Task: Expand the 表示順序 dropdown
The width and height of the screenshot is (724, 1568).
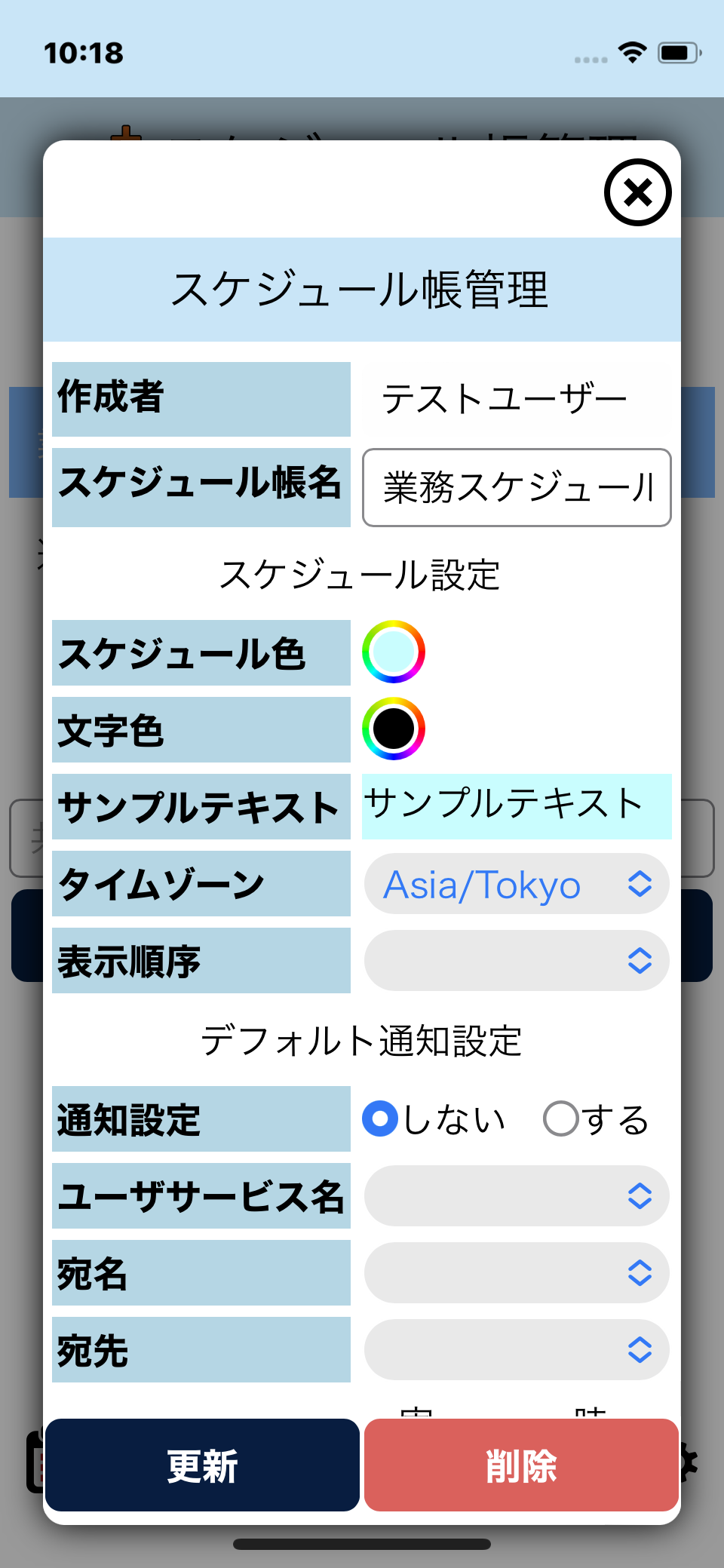Action: pos(516,960)
